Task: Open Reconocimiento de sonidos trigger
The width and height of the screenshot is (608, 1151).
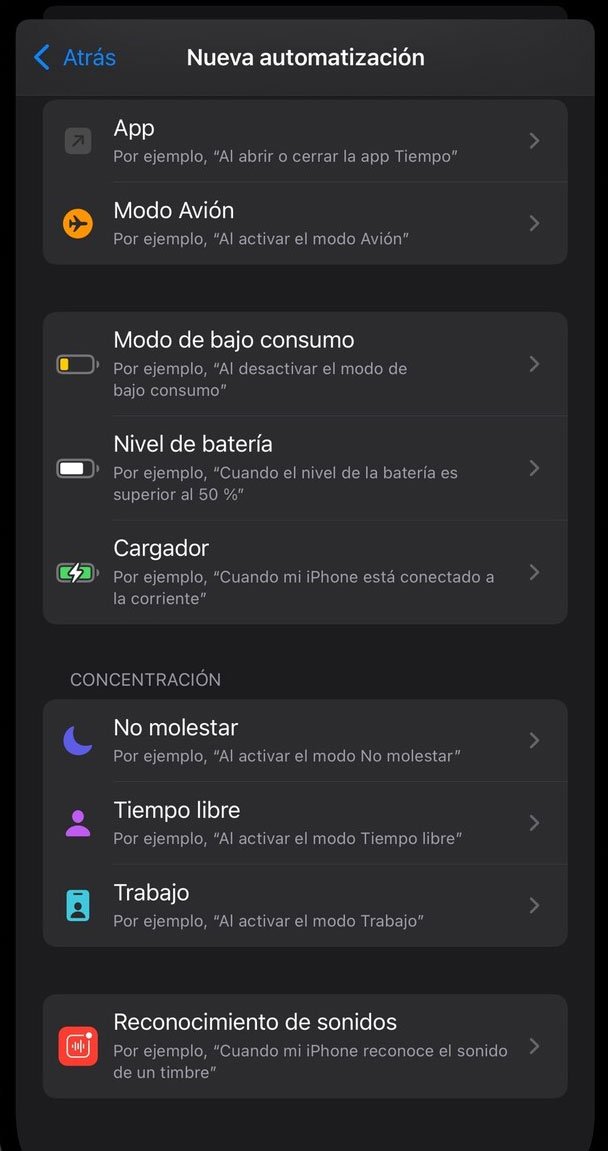Action: coord(304,1046)
